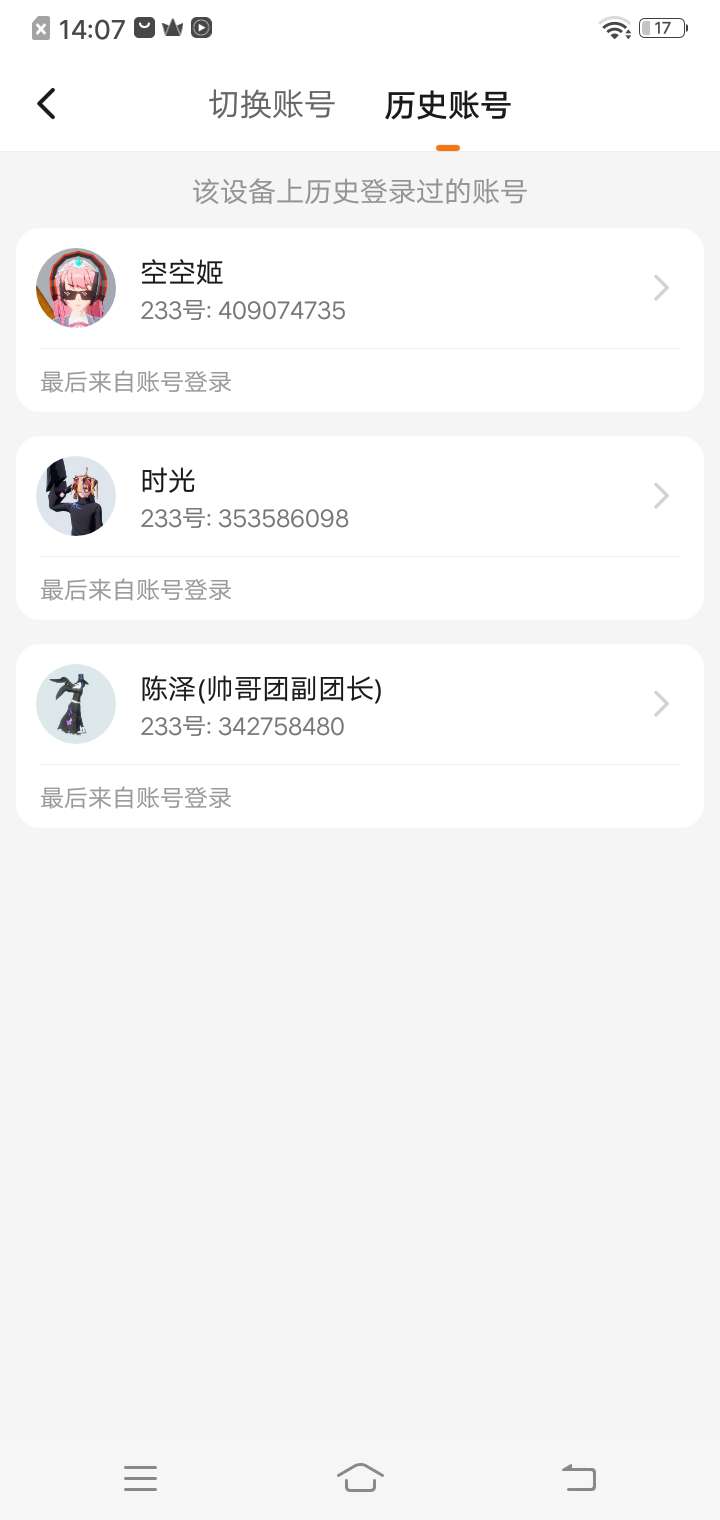The height and width of the screenshot is (1520, 720).
Task: Tap the system home button
Action: click(360, 1477)
